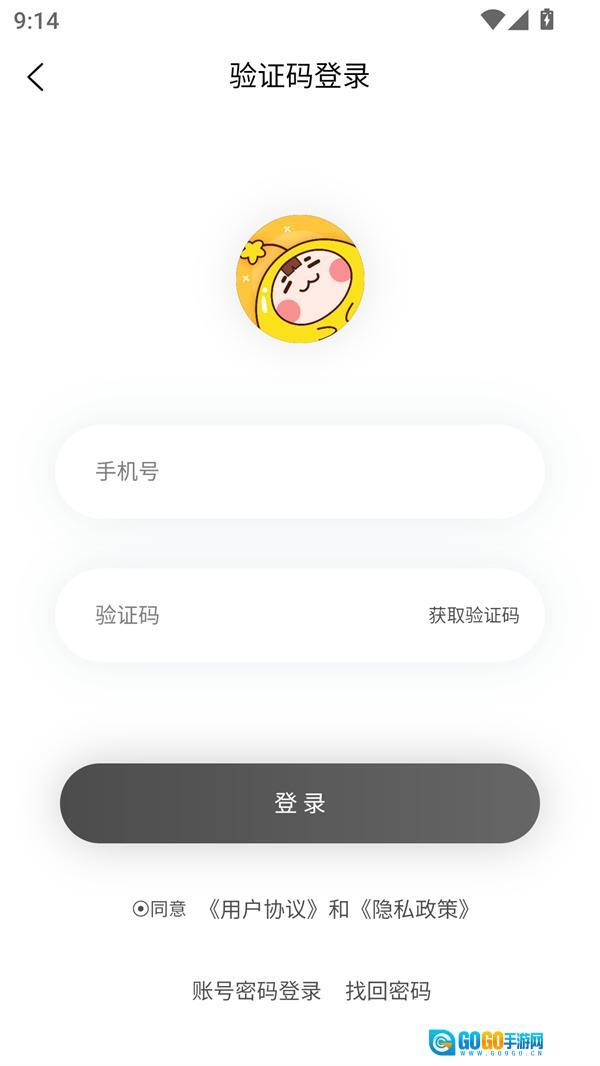The width and height of the screenshot is (600, 1066).
Task: Focus the 手机号 phone number field
Action: tap(300, 471)
